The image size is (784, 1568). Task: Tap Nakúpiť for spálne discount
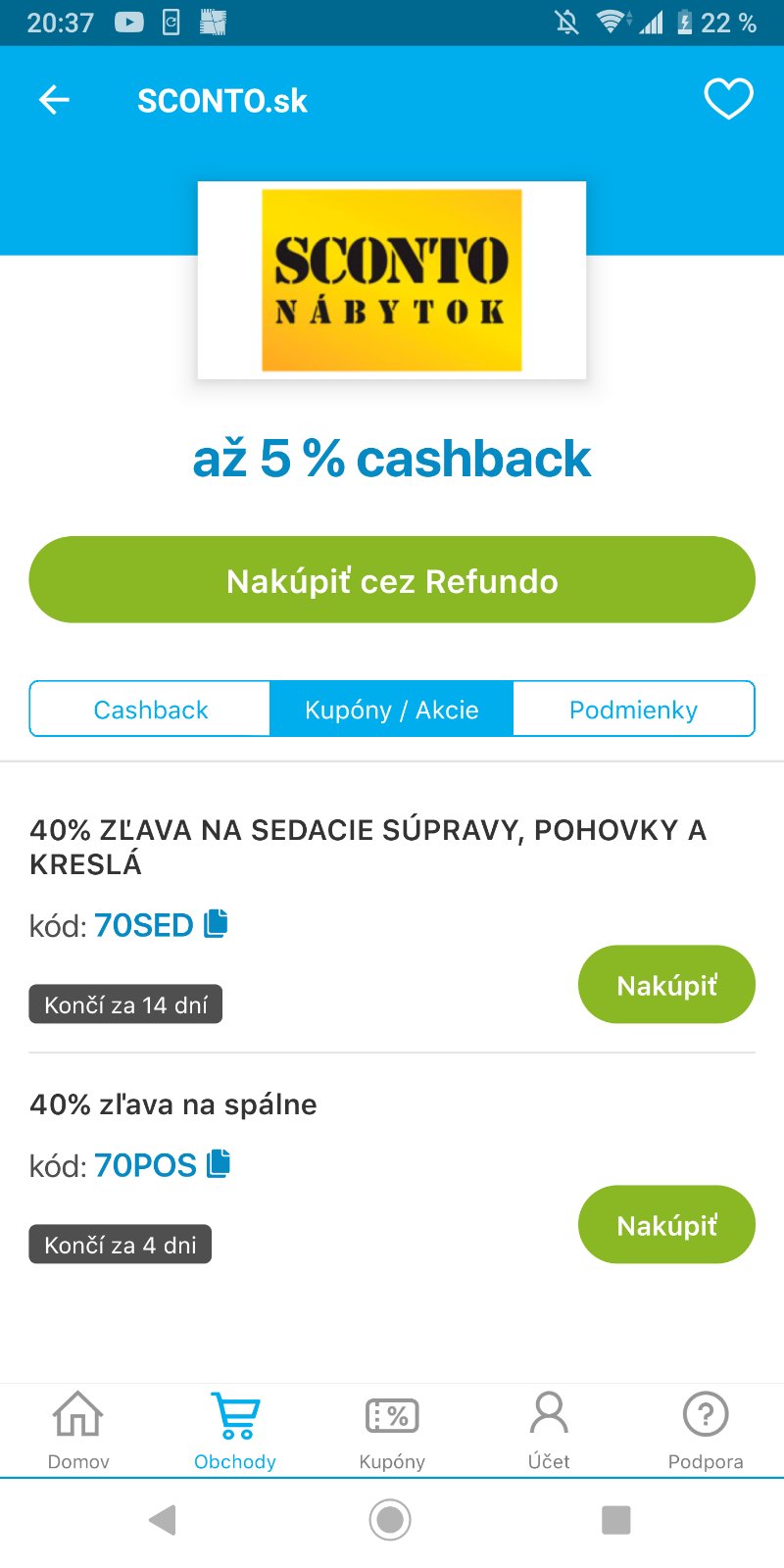click(x=666, y=1225)
